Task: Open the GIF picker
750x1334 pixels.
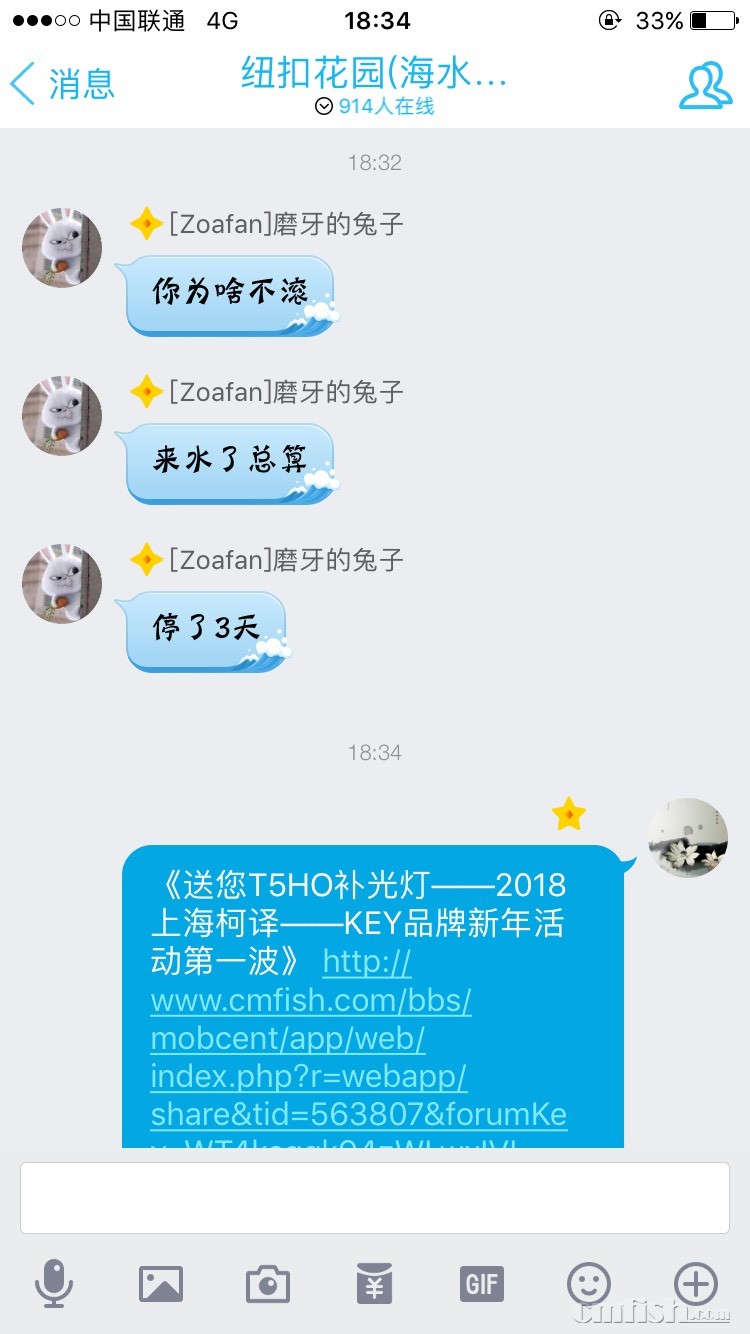Action: pos(482,1283)
